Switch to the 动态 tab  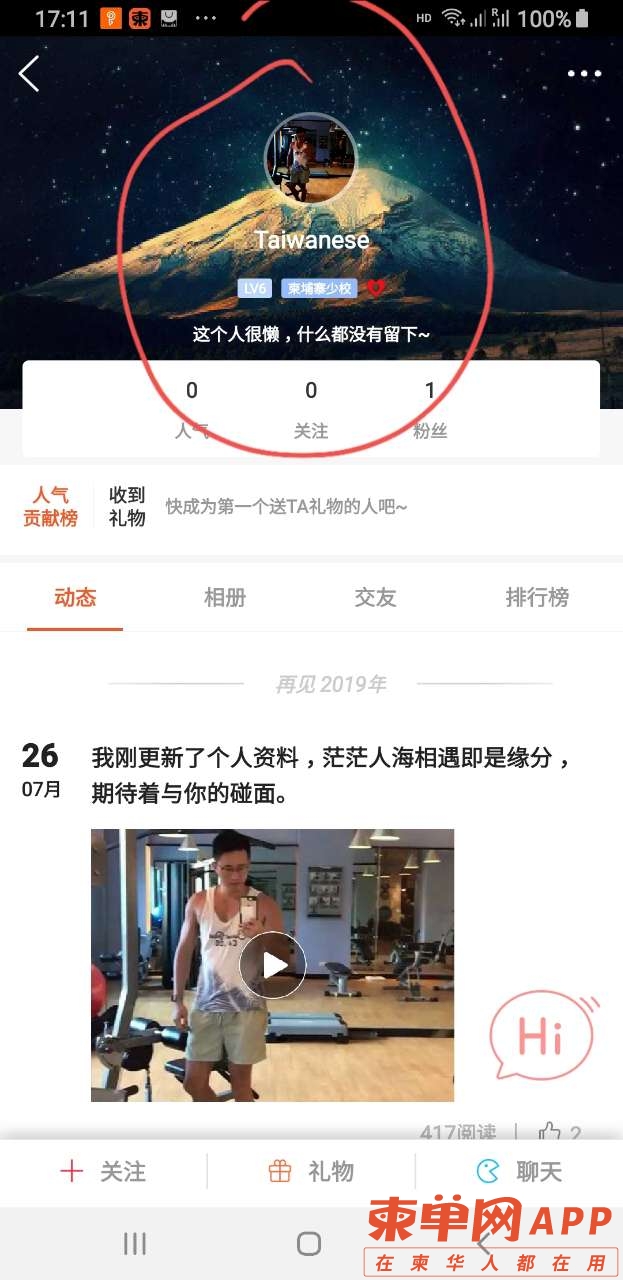click(x=75, y=598)
